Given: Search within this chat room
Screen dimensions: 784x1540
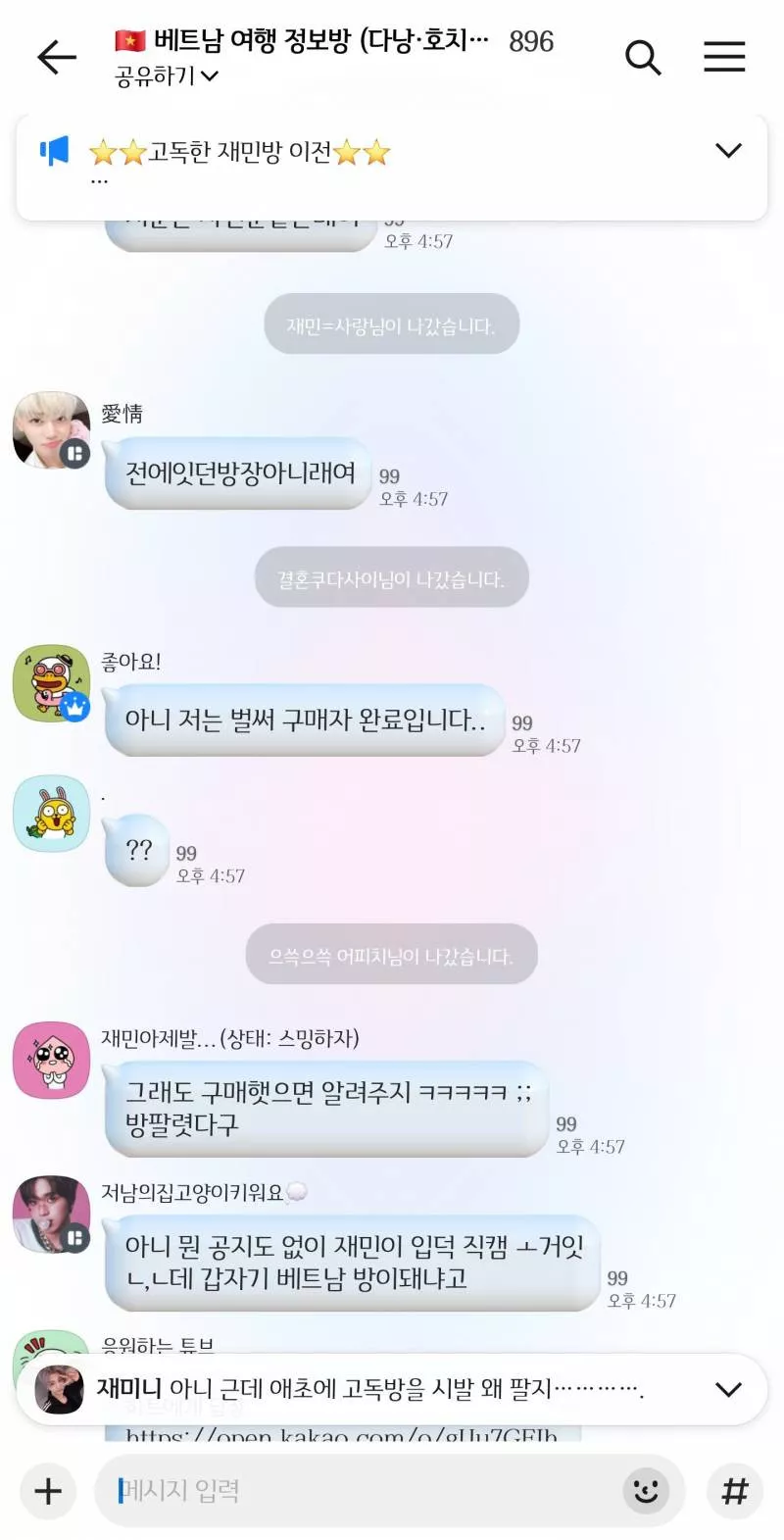Looking at the screenshot, I should [643, 58].
